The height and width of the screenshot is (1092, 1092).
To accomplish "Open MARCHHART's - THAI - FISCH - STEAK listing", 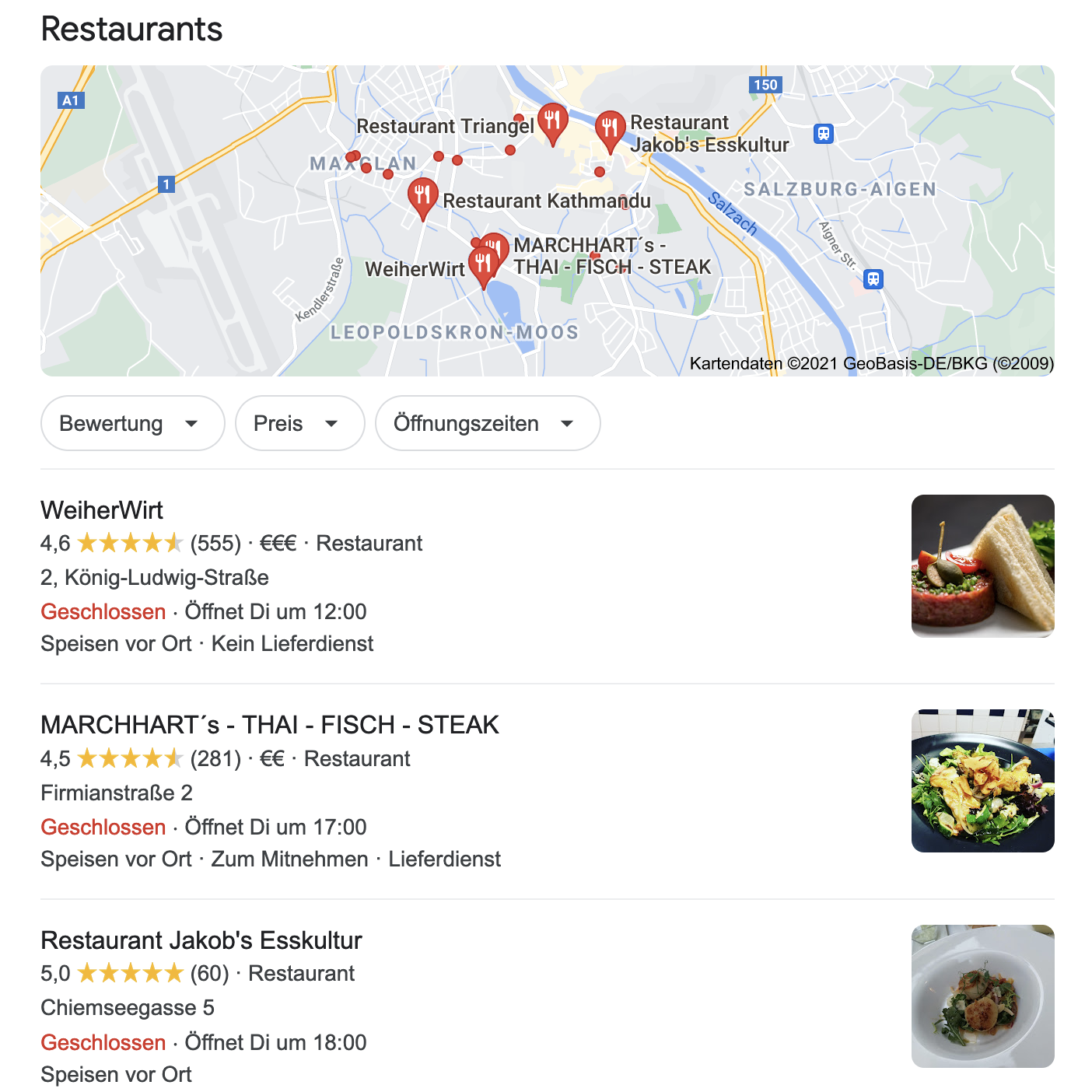I will tap(269, 725).
